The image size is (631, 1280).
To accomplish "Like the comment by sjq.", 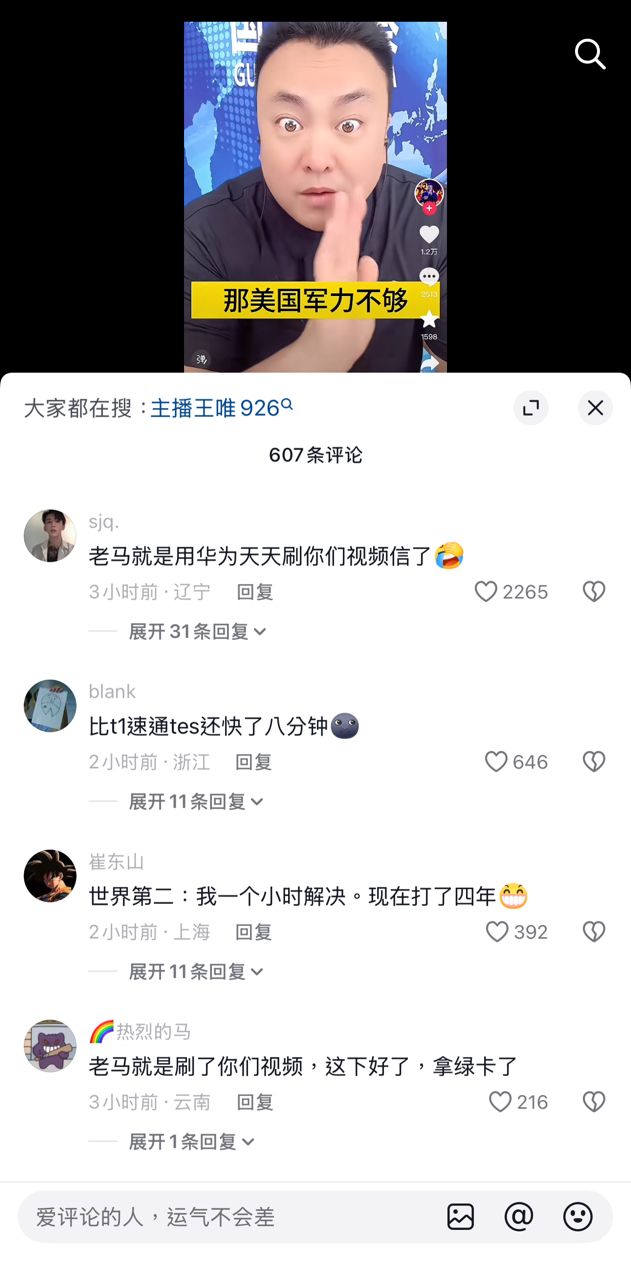I will coord(486,592).
